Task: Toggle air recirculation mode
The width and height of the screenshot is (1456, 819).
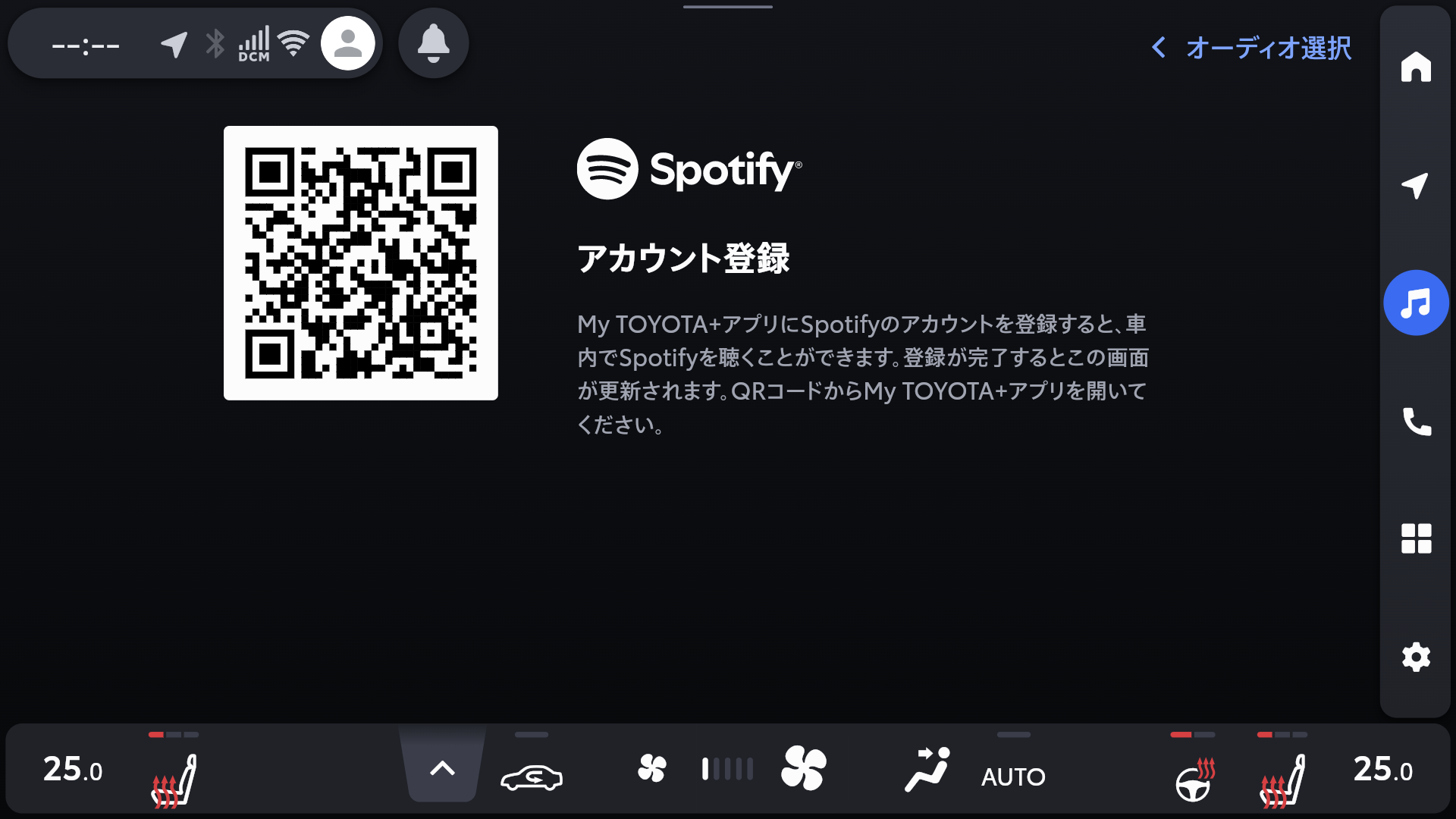Action: [x=531, y=775]
